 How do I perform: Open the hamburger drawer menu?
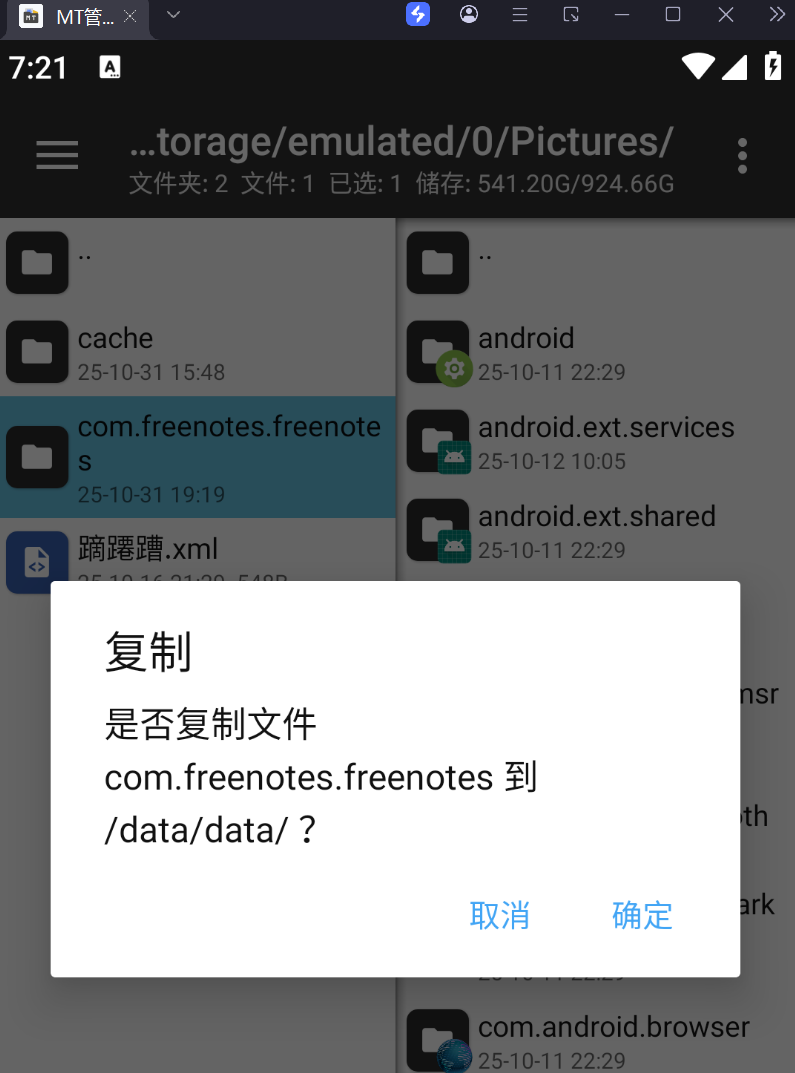(57, 155)
